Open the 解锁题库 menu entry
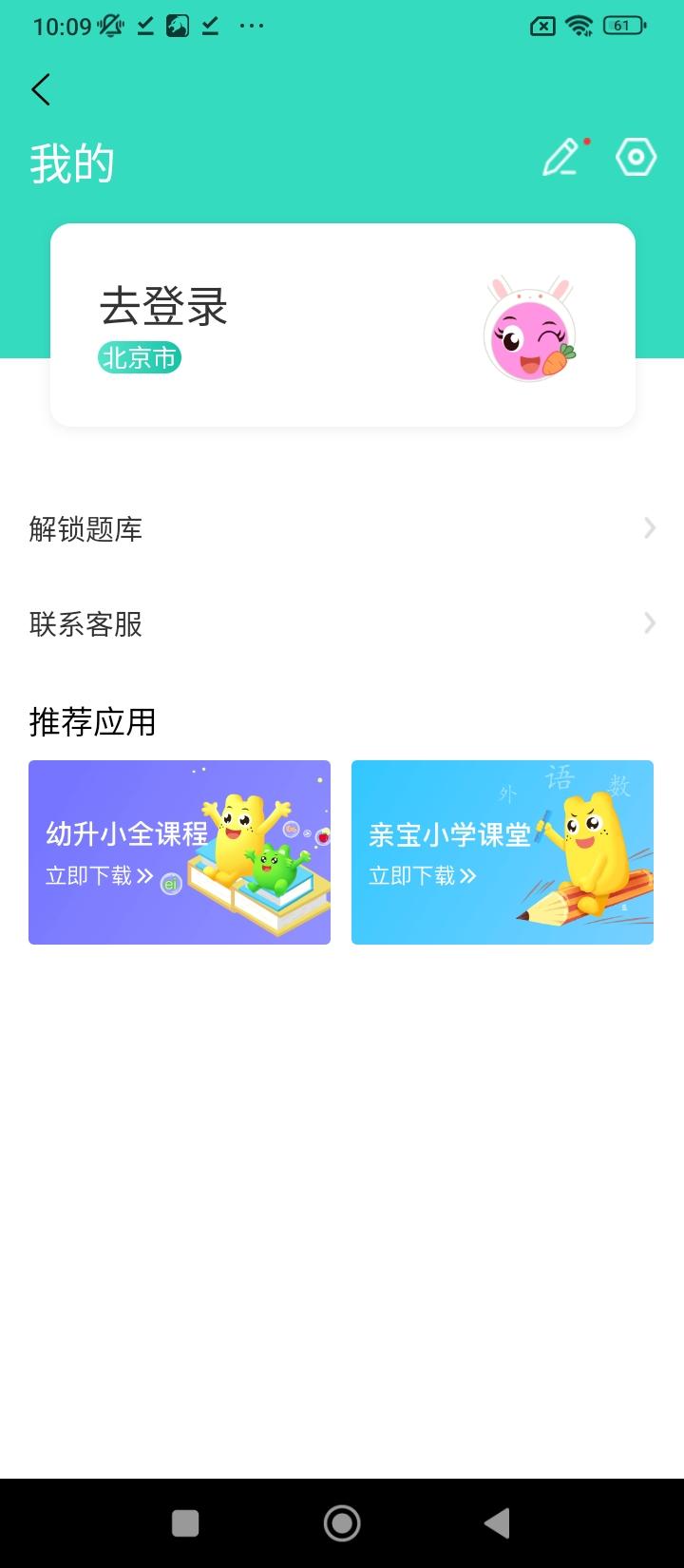Viewport: 684px width, 1568px height. [x=86, y=528]
